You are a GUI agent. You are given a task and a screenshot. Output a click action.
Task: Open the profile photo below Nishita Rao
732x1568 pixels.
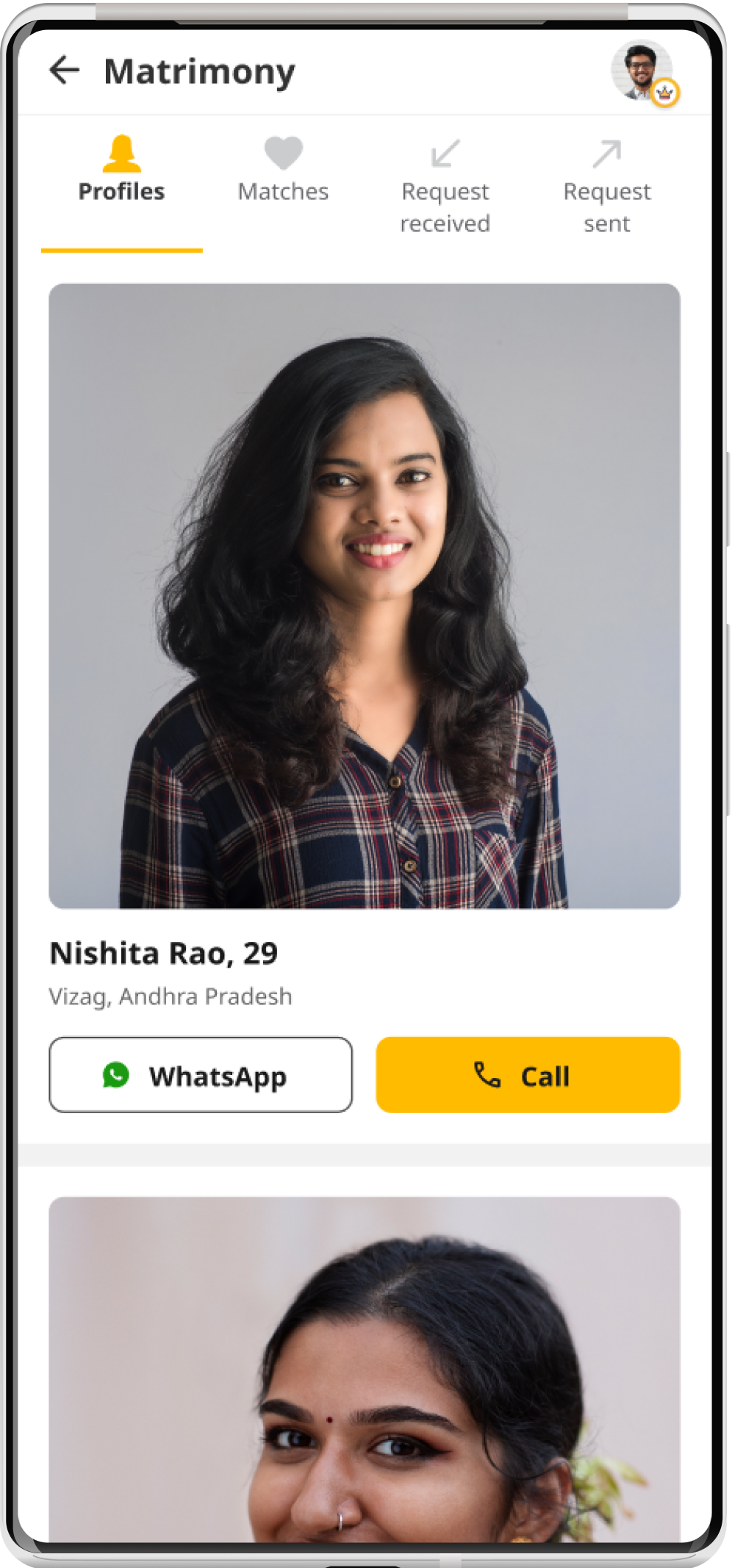365,1367
